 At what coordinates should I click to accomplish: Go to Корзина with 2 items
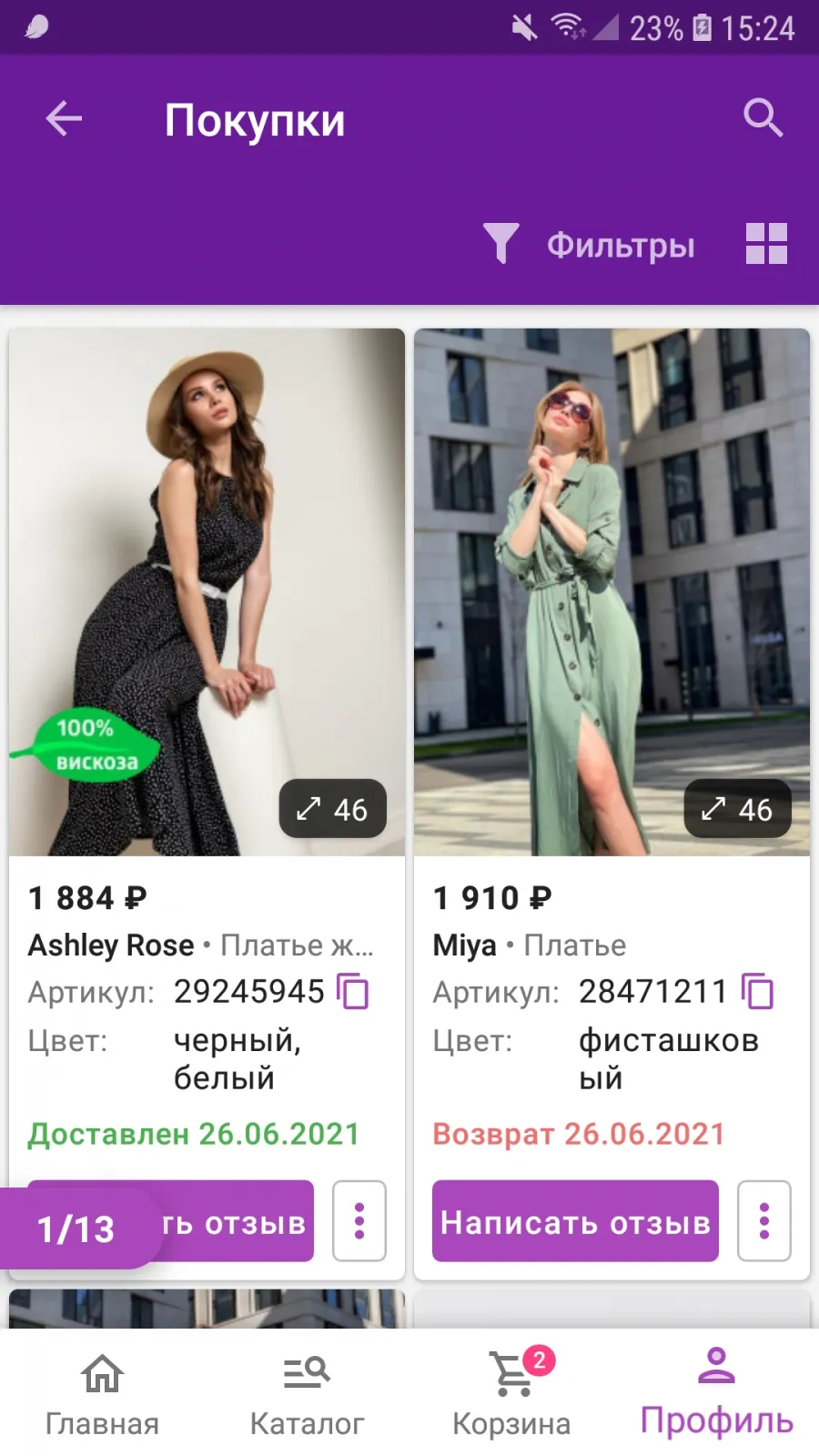[x=511, y=1393]
